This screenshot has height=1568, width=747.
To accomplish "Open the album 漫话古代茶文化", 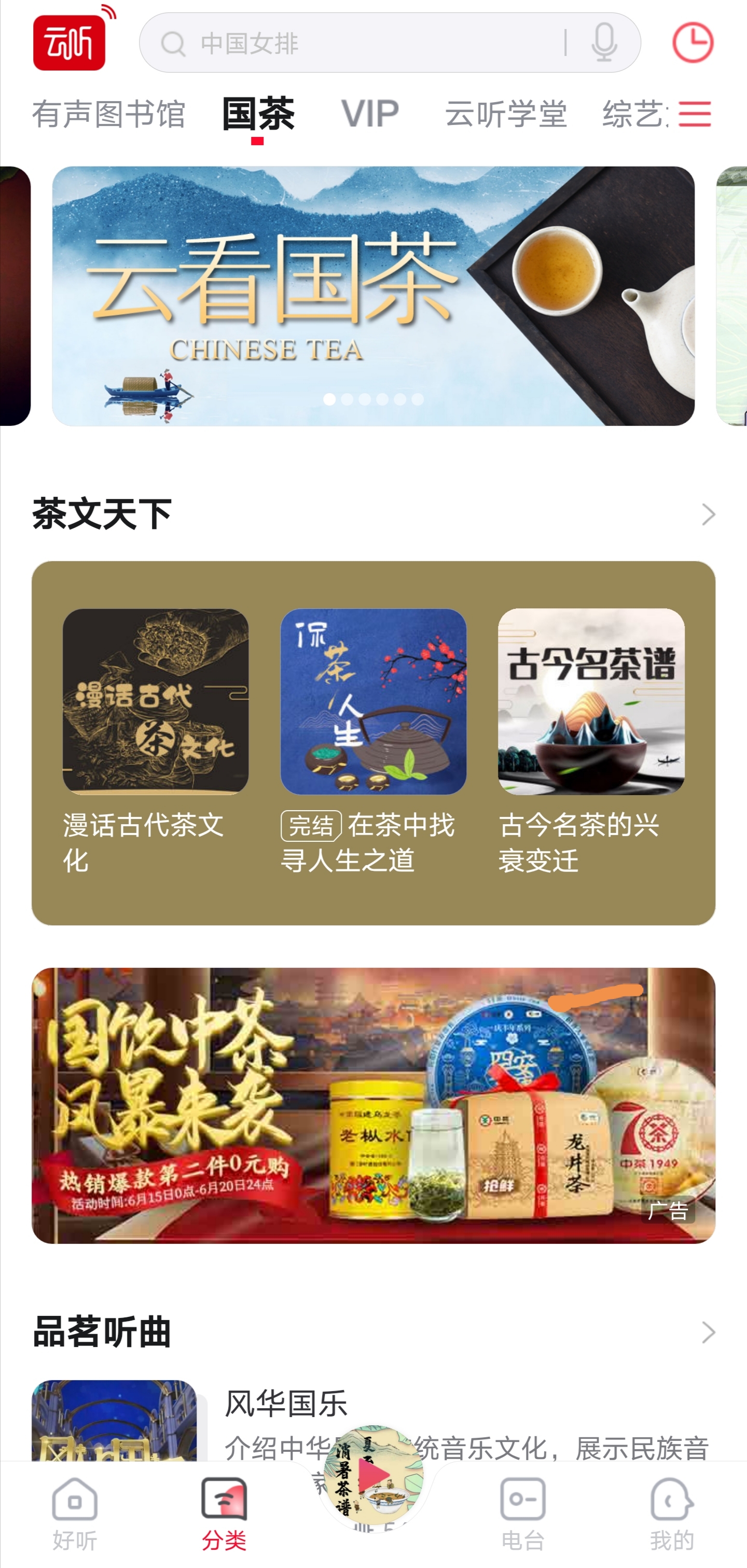I will pyautogui.click(x=155, y=702).
